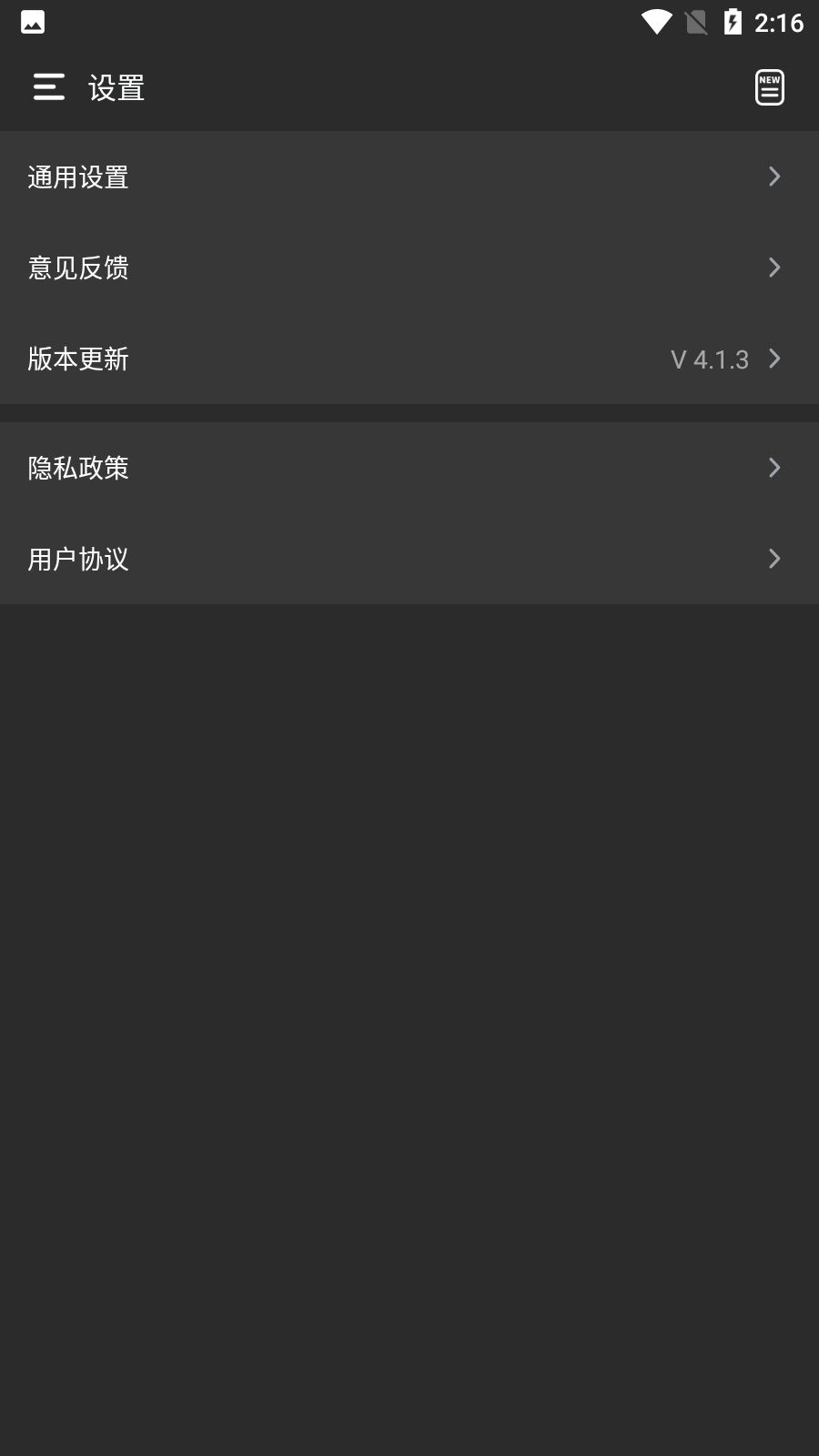Open 意见反馈 using the right arrow
This screenshot has height=1456, width=819.
pyautogui.click(x=774, y=268)
